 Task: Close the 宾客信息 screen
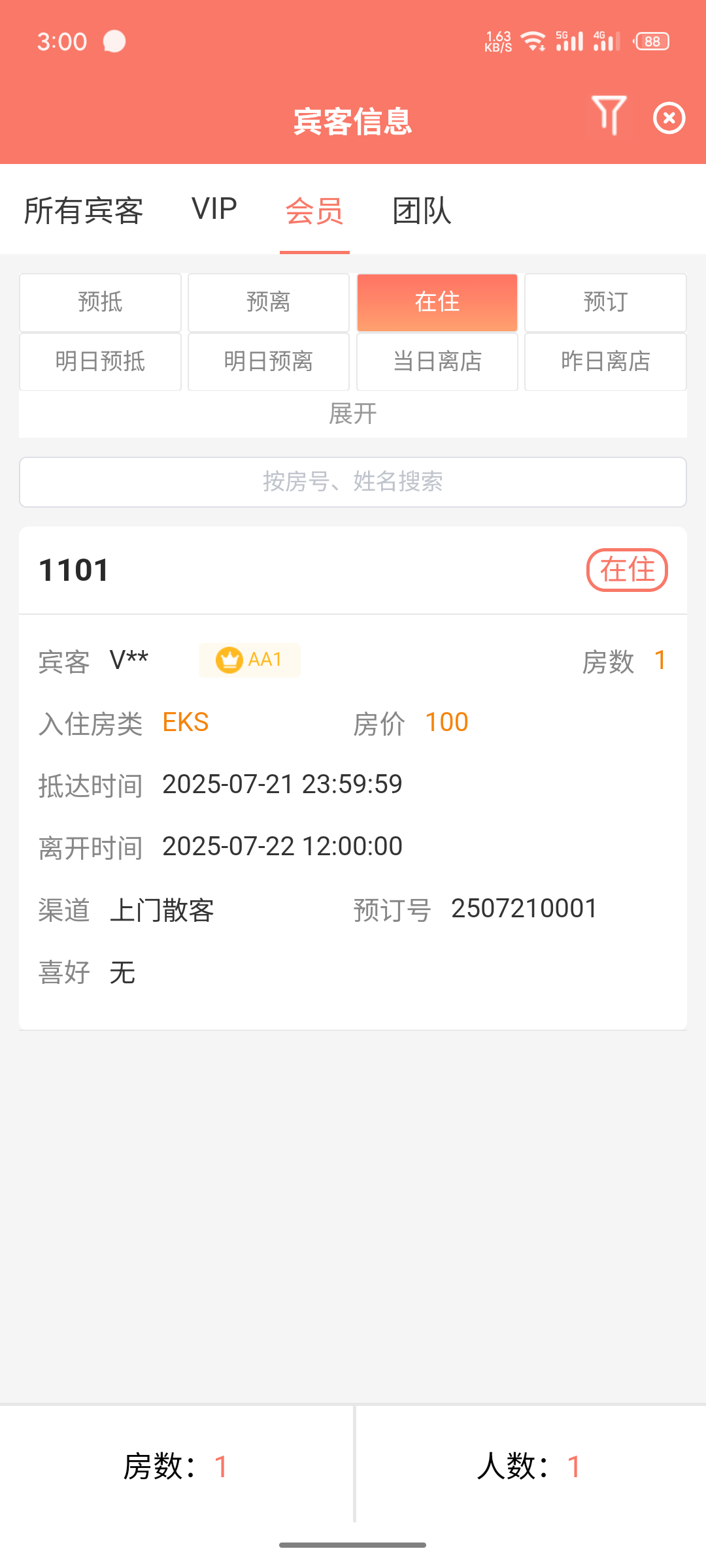coord(669,118)
